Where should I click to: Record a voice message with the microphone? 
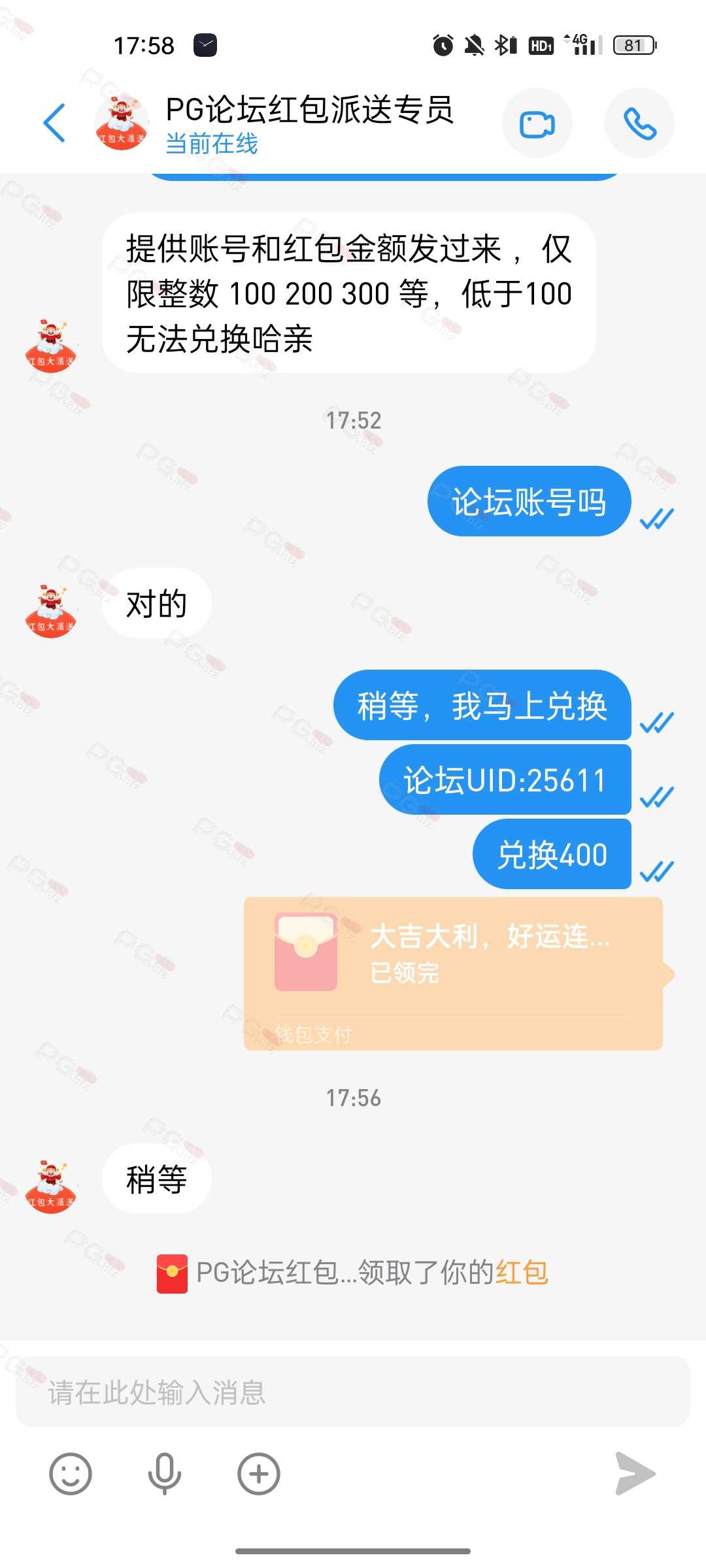pos(164,1474)
